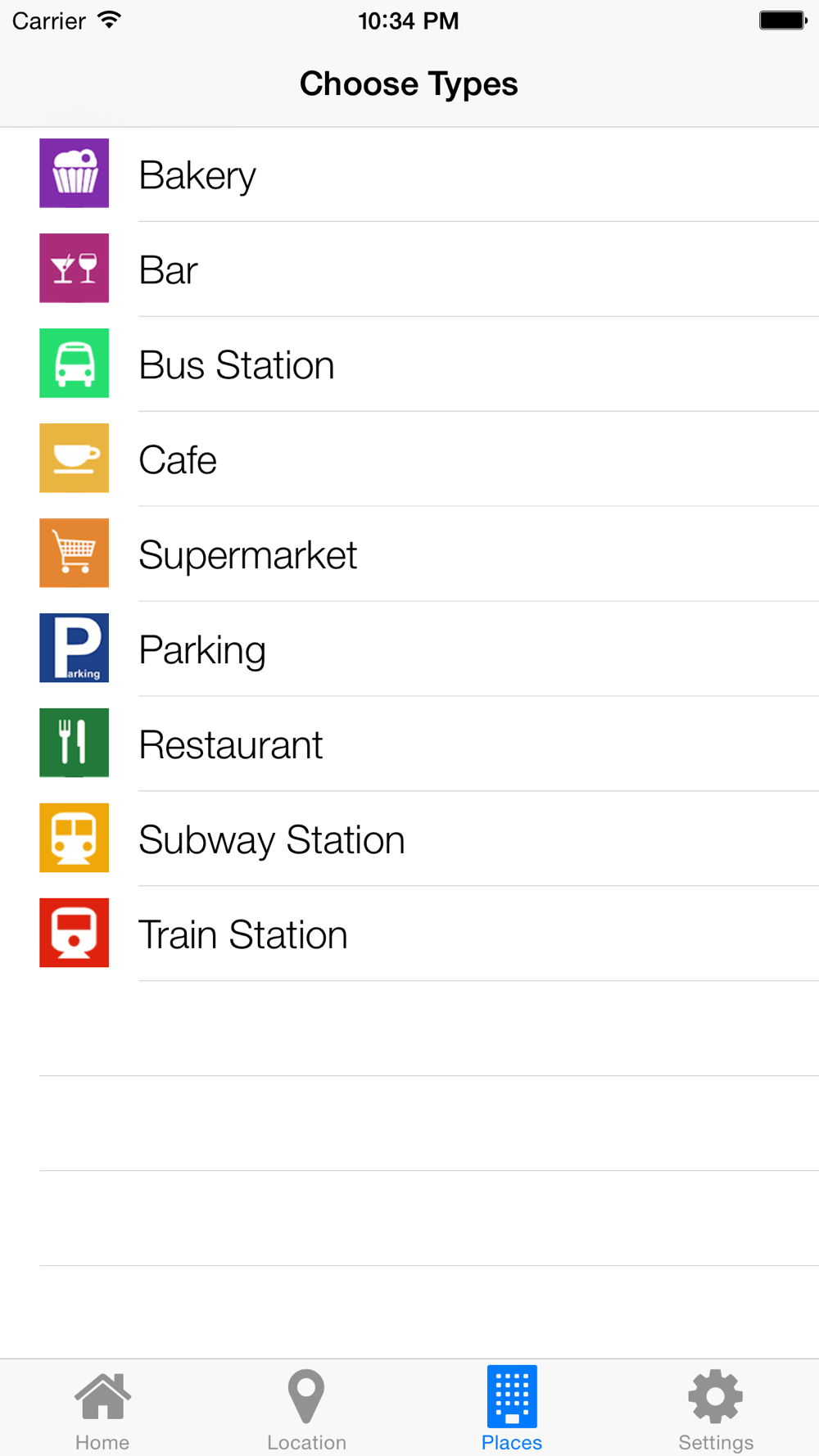Pick Train Station

click(x=409, y=934)
